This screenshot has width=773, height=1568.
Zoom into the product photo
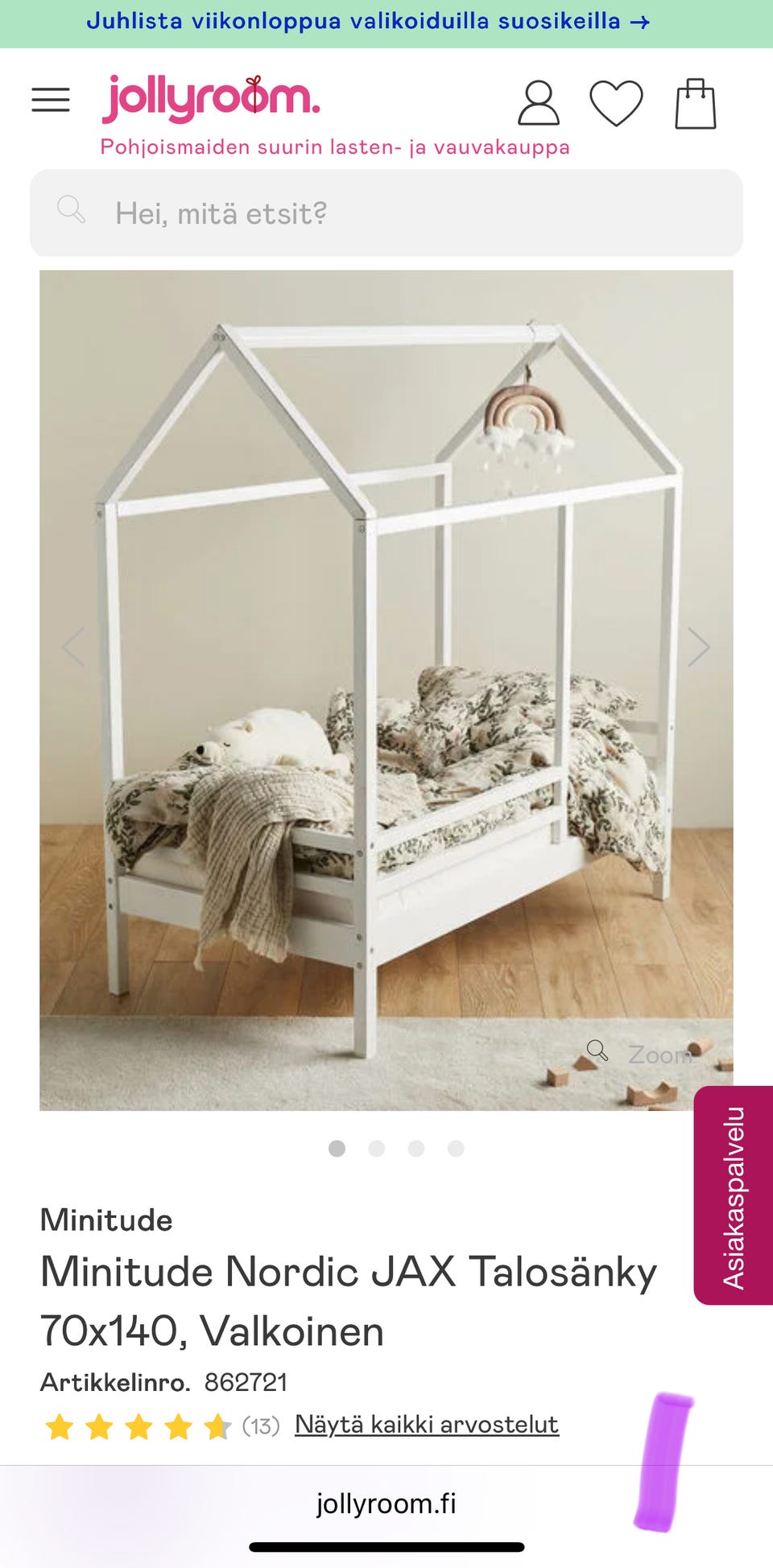pyautogui.click(x=642, y=1054)
